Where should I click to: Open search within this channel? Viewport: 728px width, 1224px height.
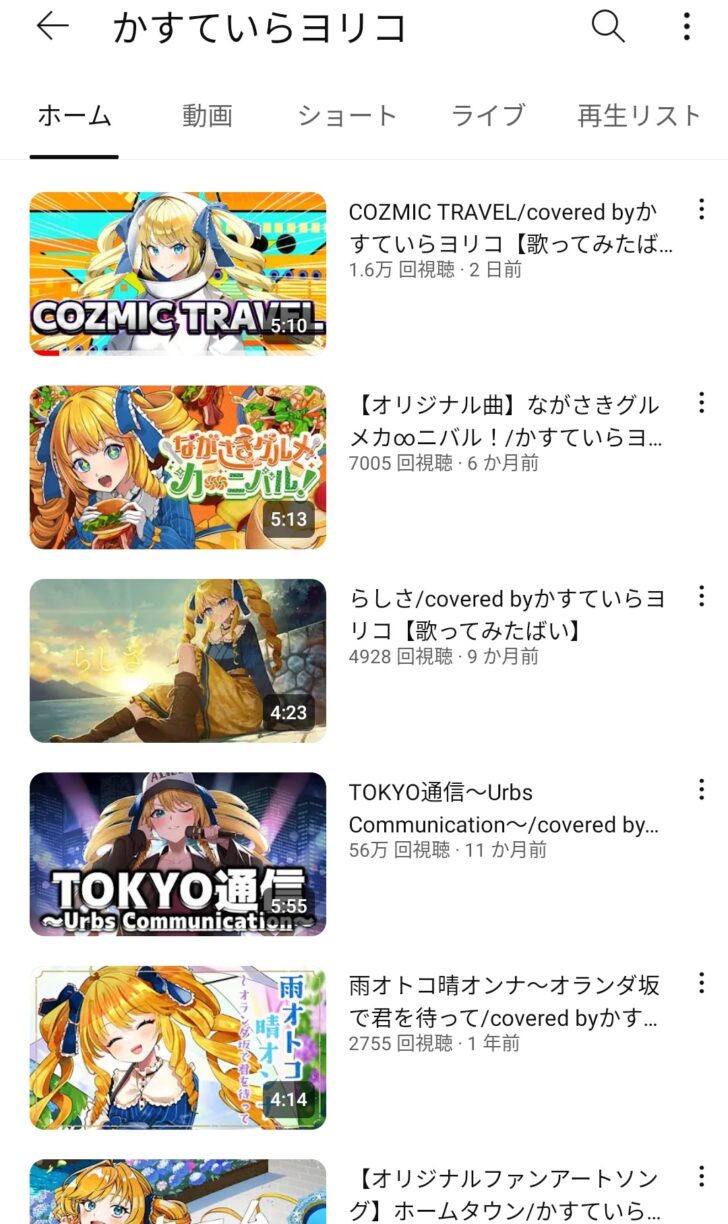[607, 27]
